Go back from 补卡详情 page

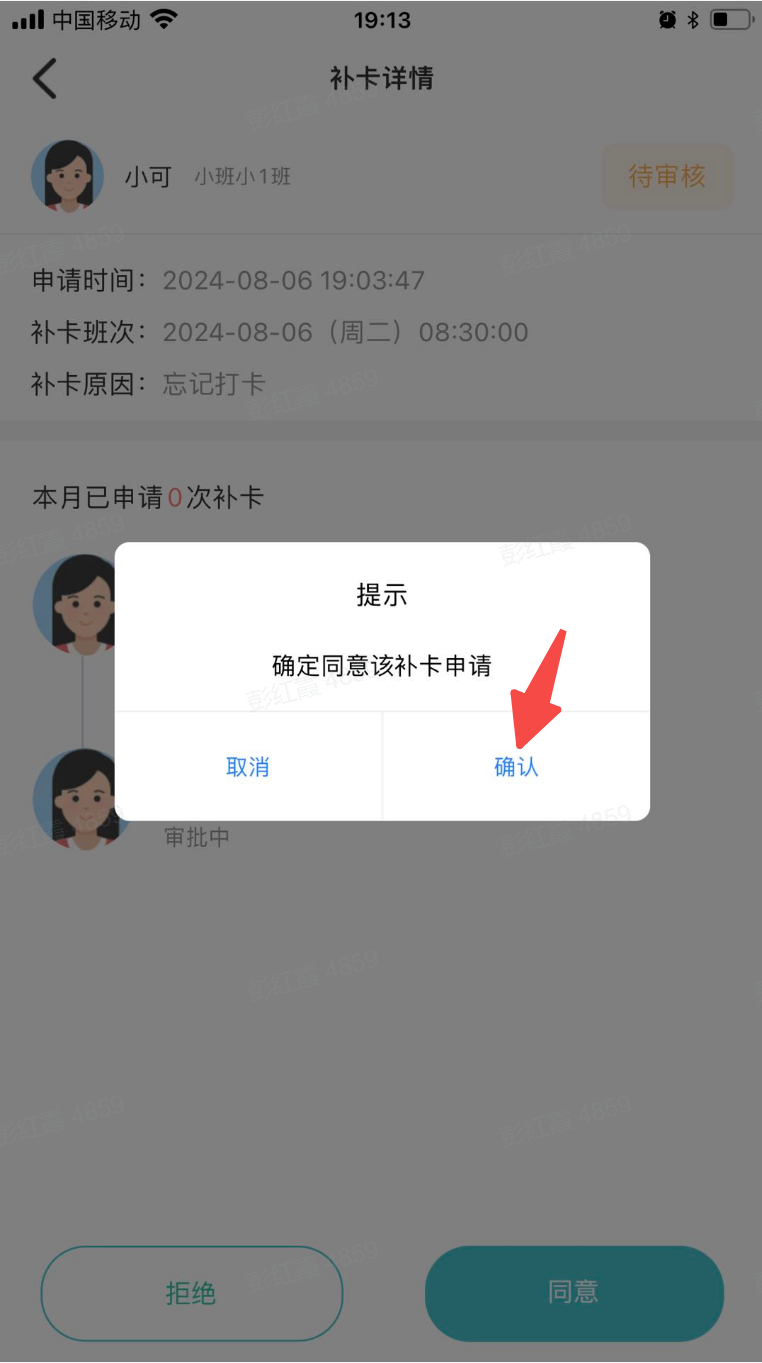45,79
